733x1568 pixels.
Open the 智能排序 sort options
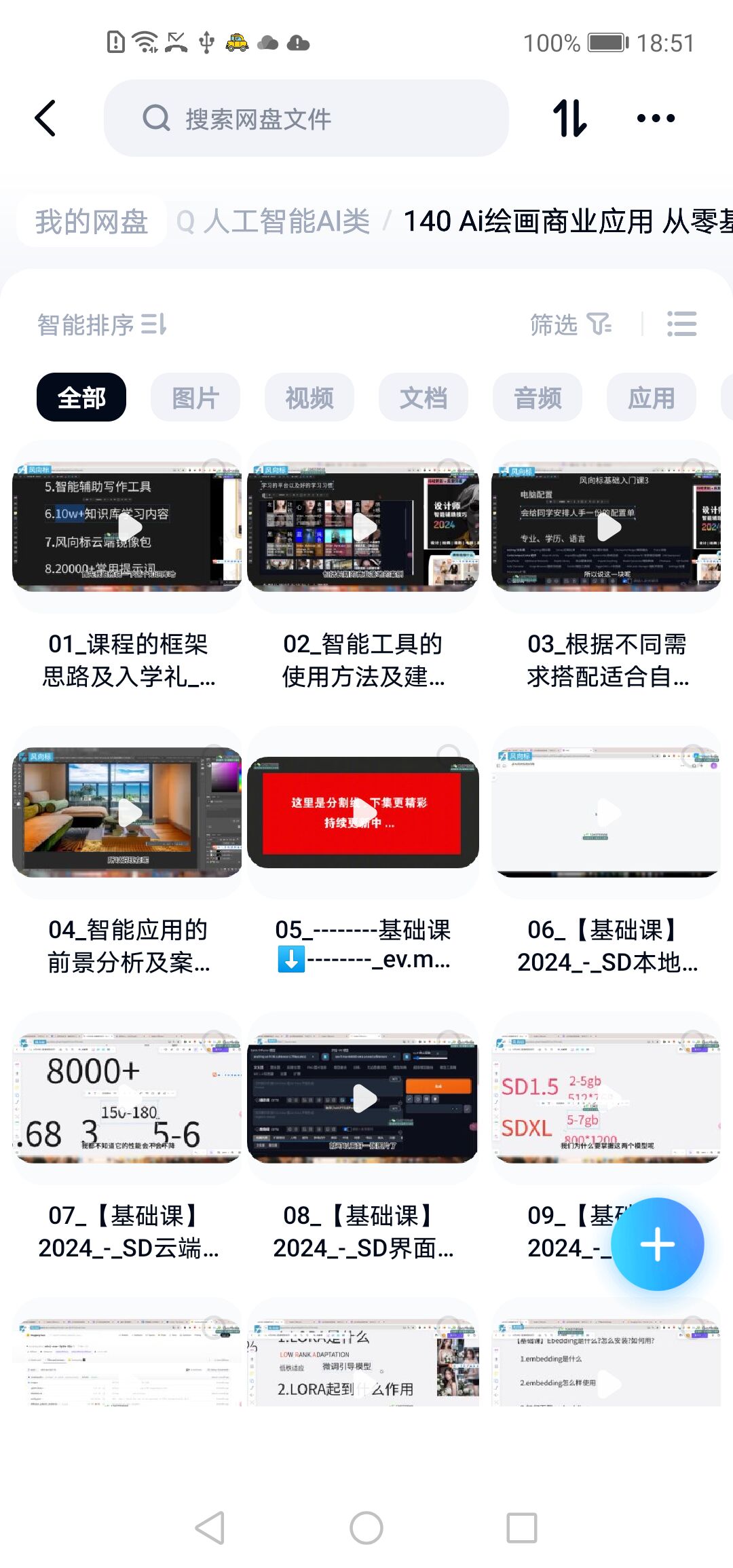click(x=102, y=324)
